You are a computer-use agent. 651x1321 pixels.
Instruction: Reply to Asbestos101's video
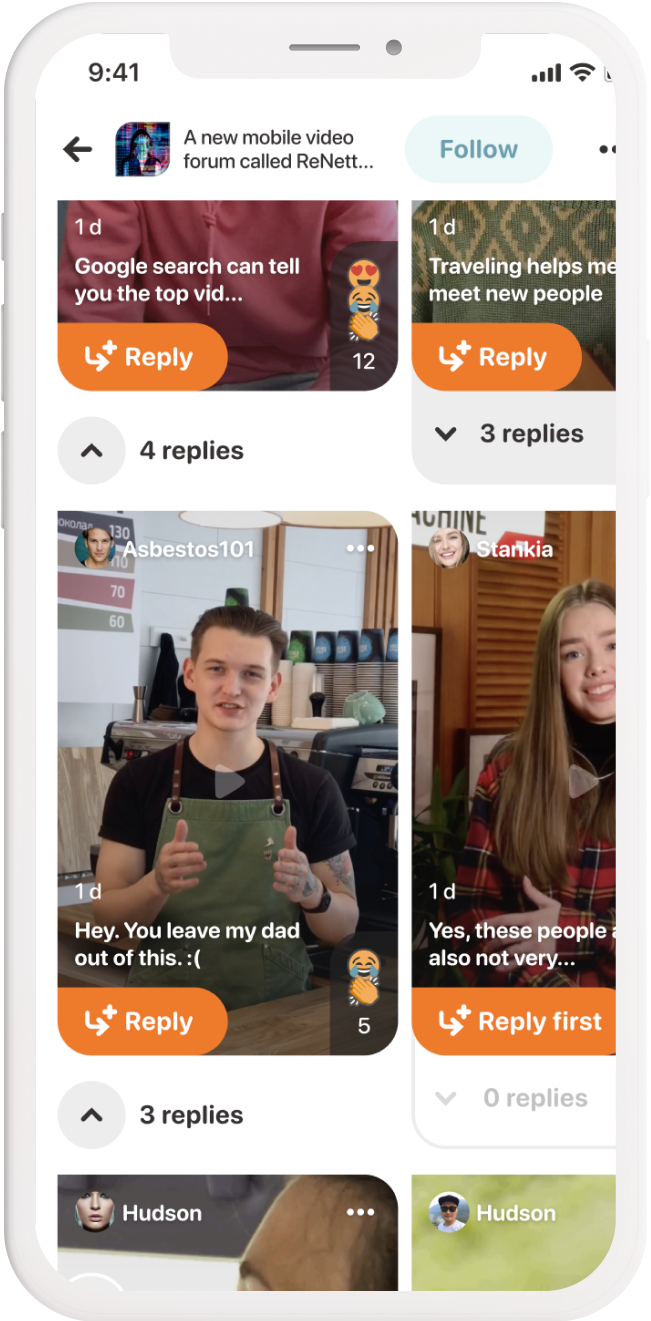pyautogui.click(x=142, y=1021)
